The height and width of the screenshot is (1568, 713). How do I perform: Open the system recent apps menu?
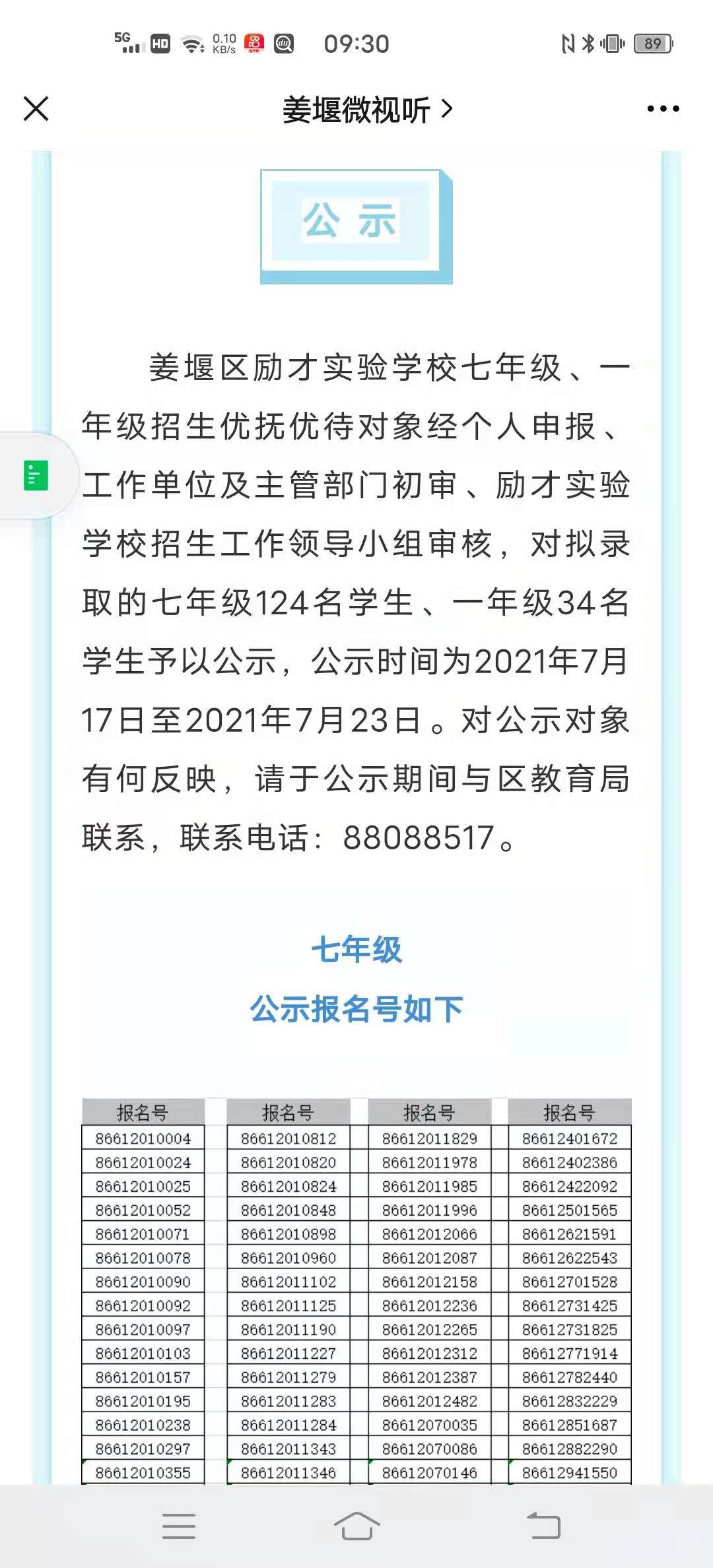[178, 1526]
